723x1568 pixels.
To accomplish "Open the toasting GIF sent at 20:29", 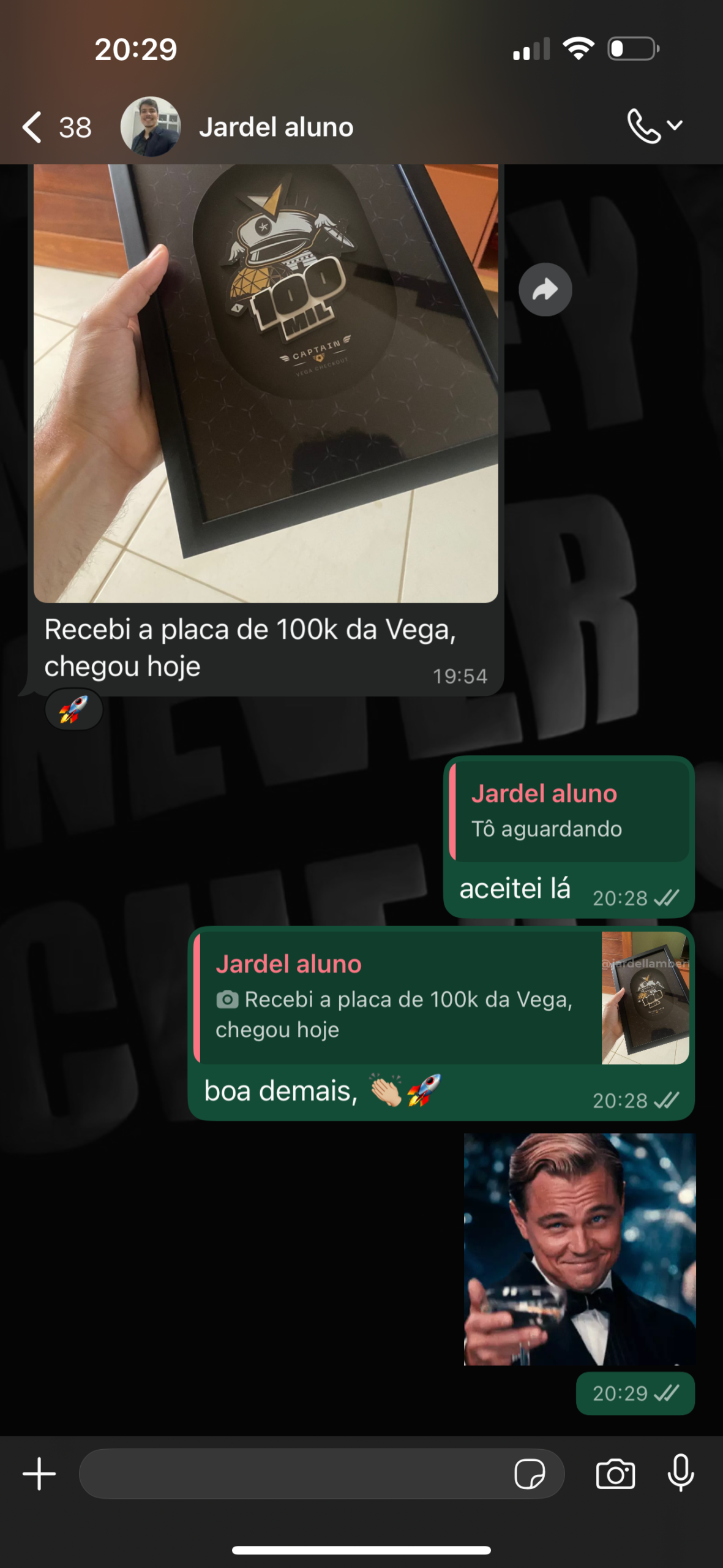I will coord(579,1248).
